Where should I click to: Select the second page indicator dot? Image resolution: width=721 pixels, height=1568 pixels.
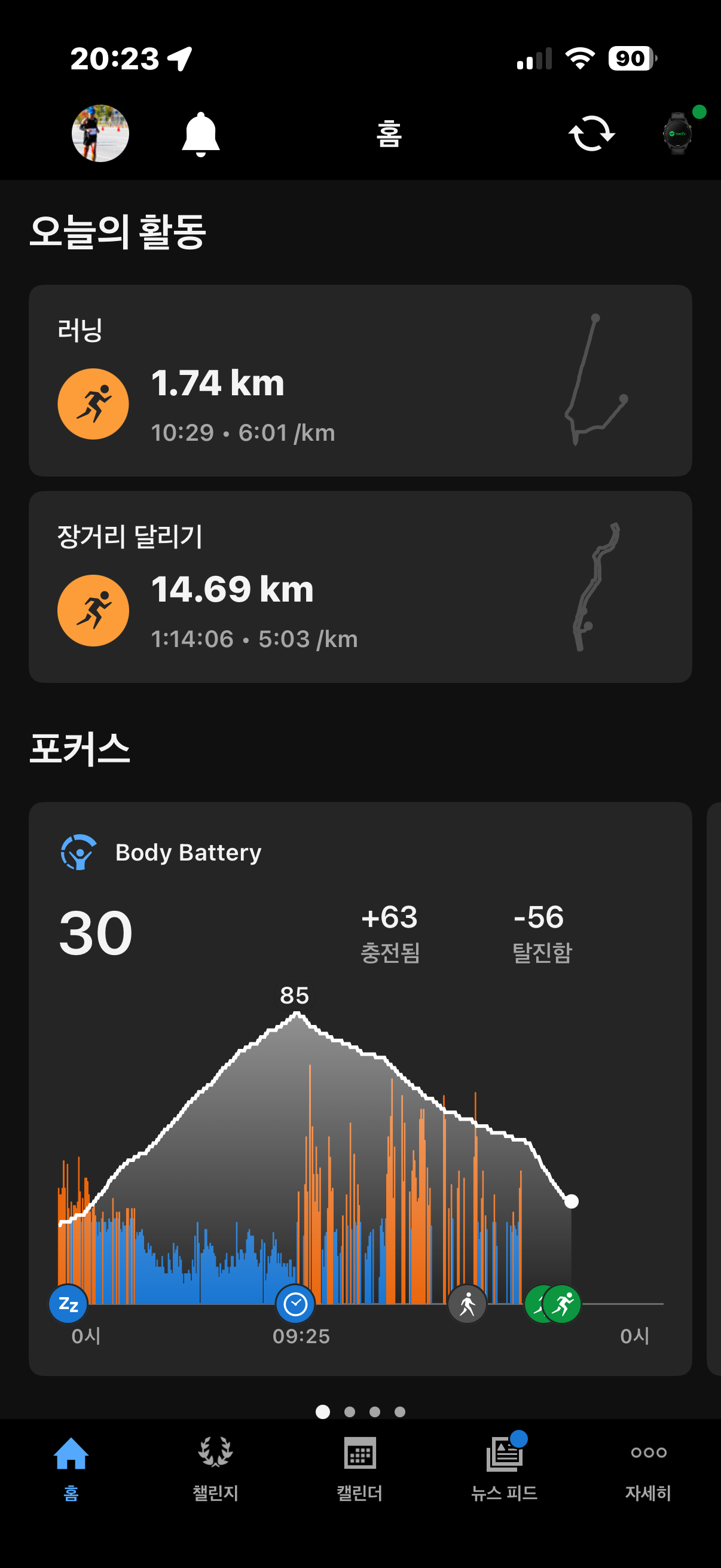349,1413
